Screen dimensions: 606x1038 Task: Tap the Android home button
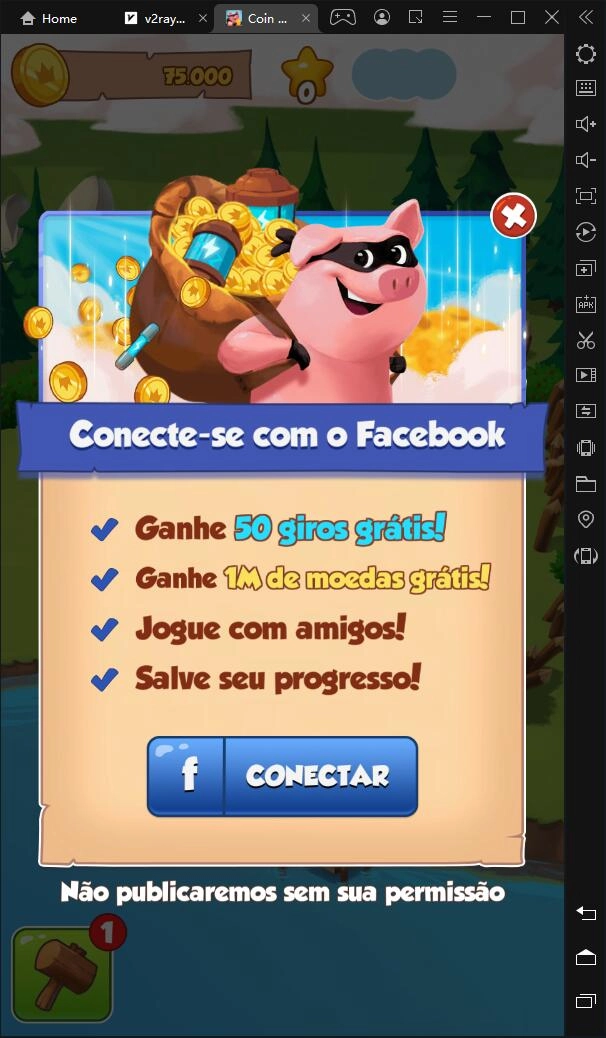(586, 957)
